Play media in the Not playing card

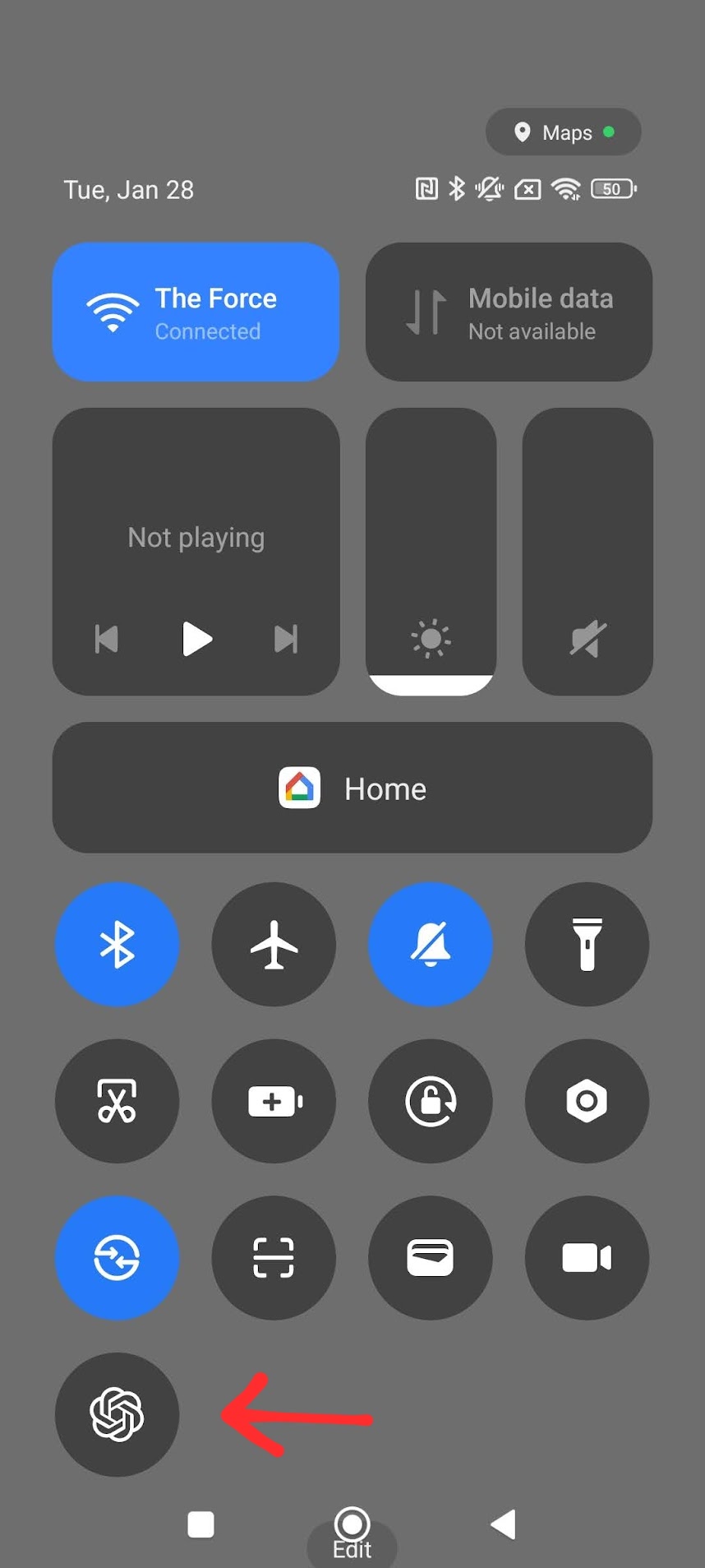(196, 639)
